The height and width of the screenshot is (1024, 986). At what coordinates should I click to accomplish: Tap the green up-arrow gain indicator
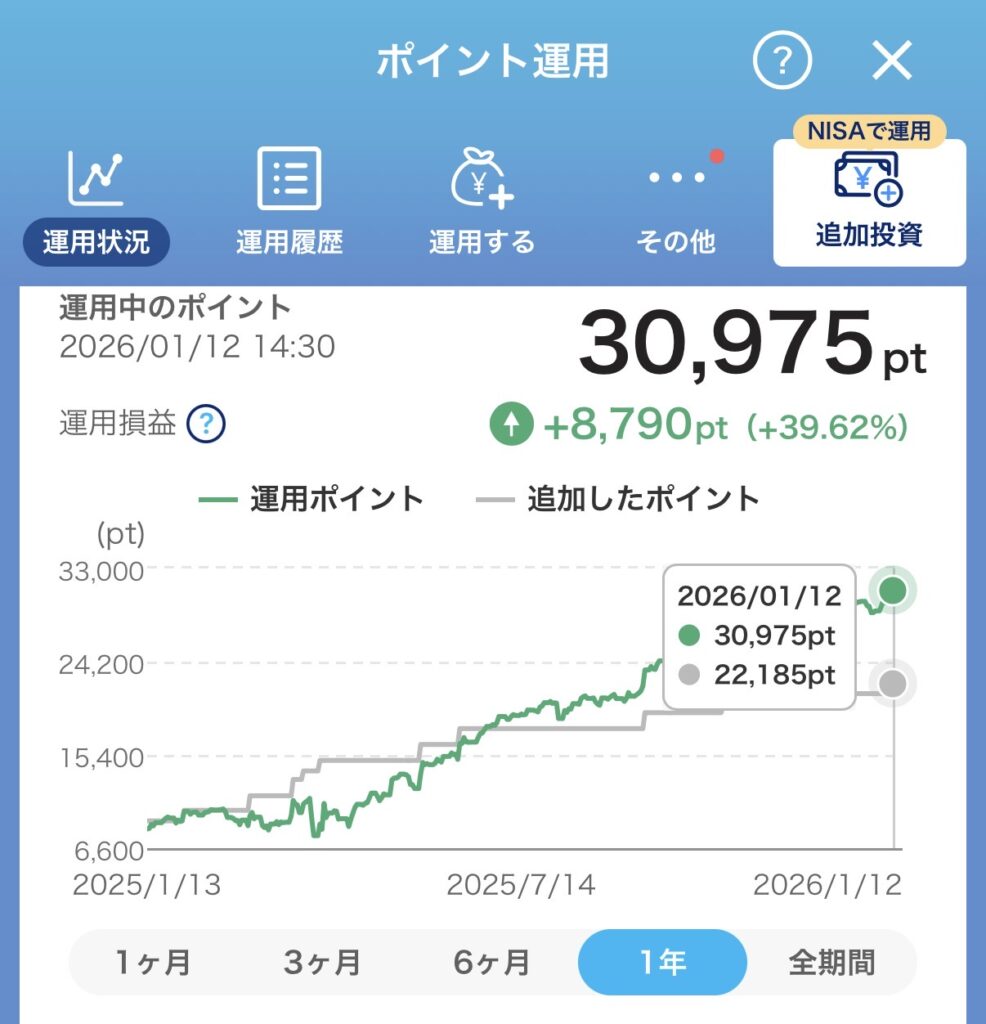click(513, 424)
